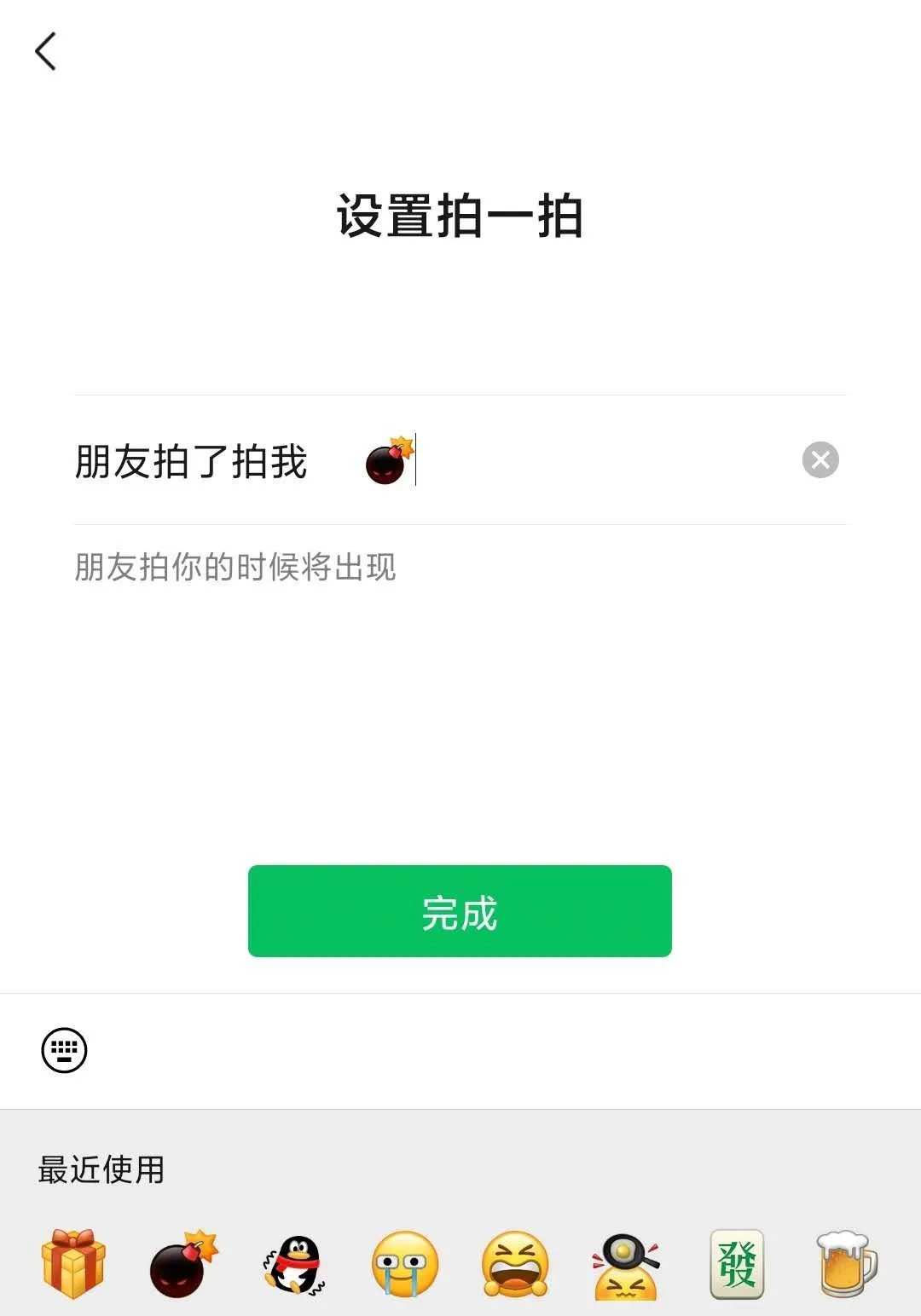Select the beer mug emoji
The image size is (921, 1316).
click(846, 1263)
